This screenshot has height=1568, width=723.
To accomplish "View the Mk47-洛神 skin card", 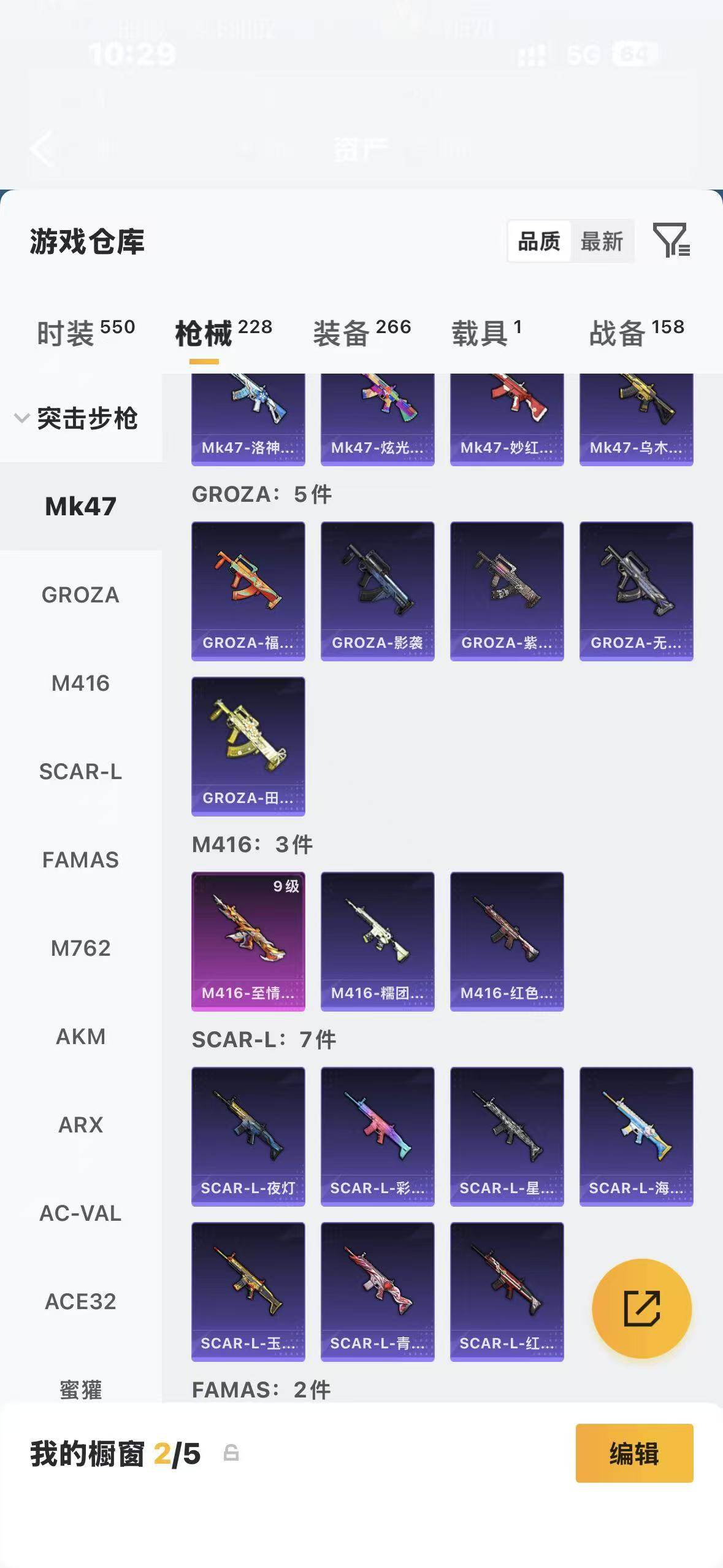I will [248, 420].
